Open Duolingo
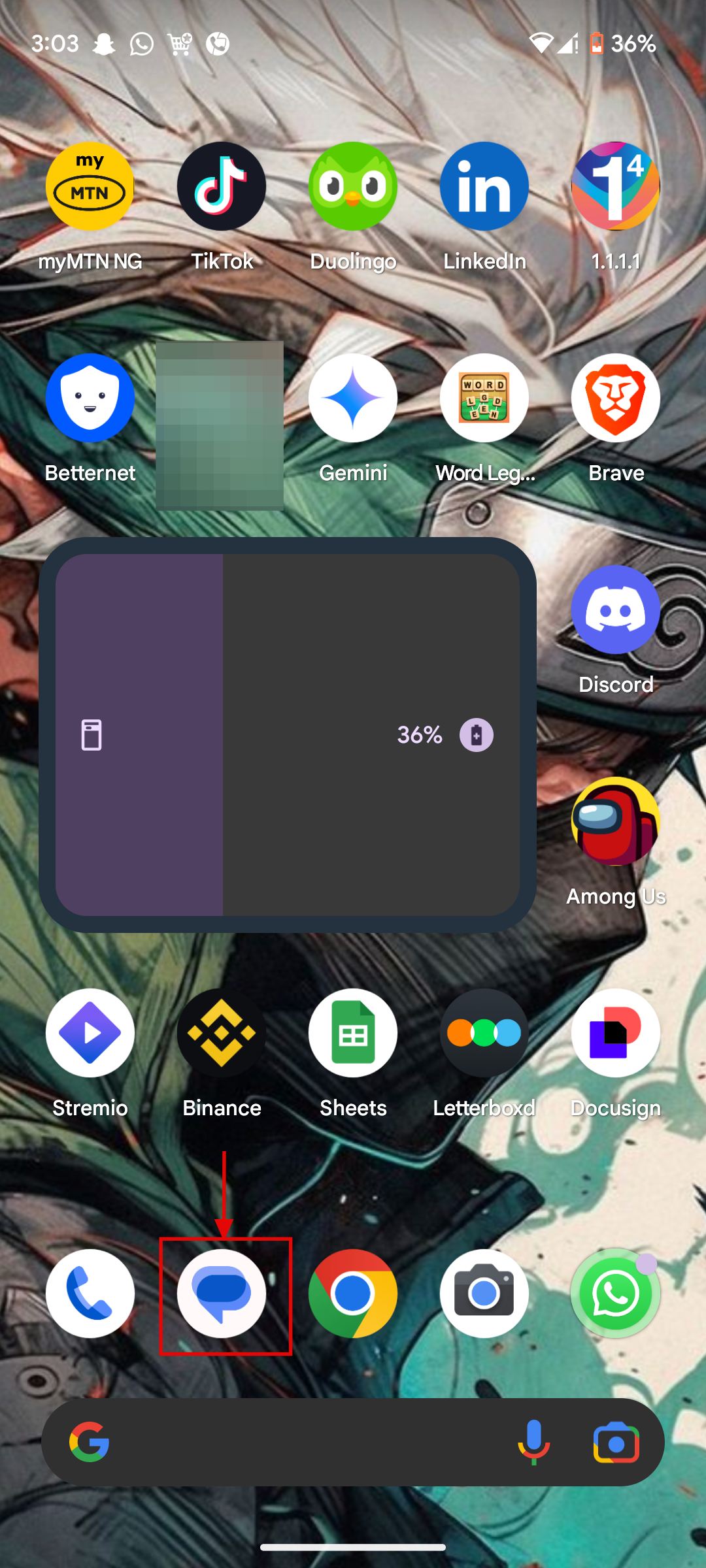The width and height of the screenshot is (706, 1568). coord(353,187)
